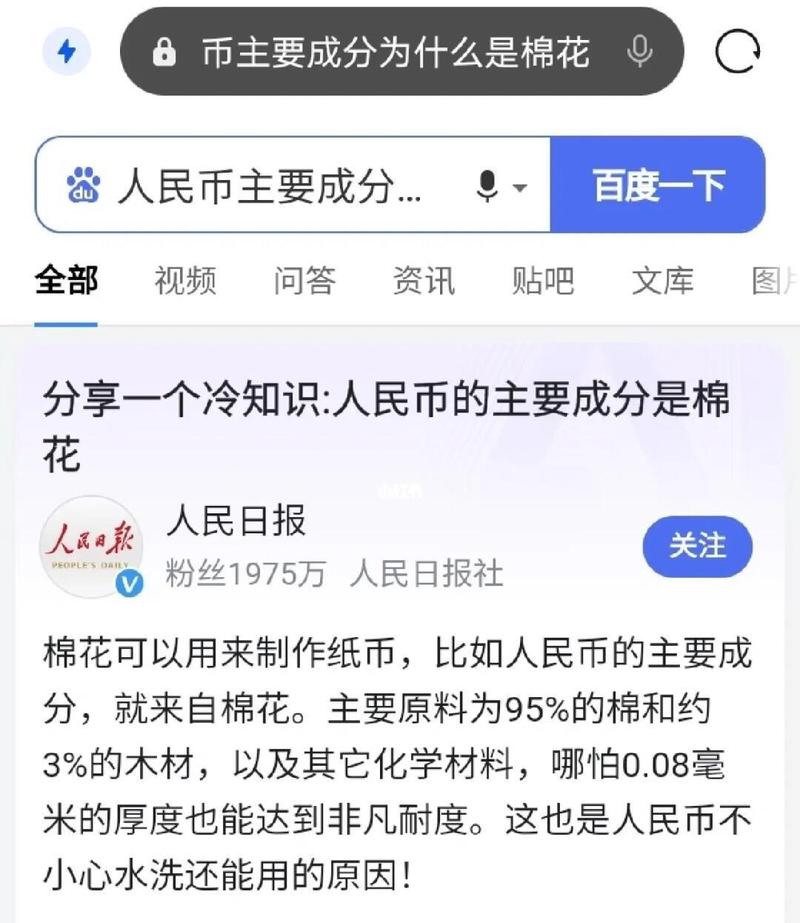Tap the lightning bolt icon in browser bar
This screenshot has height=923, width=800.
(66, 51)
